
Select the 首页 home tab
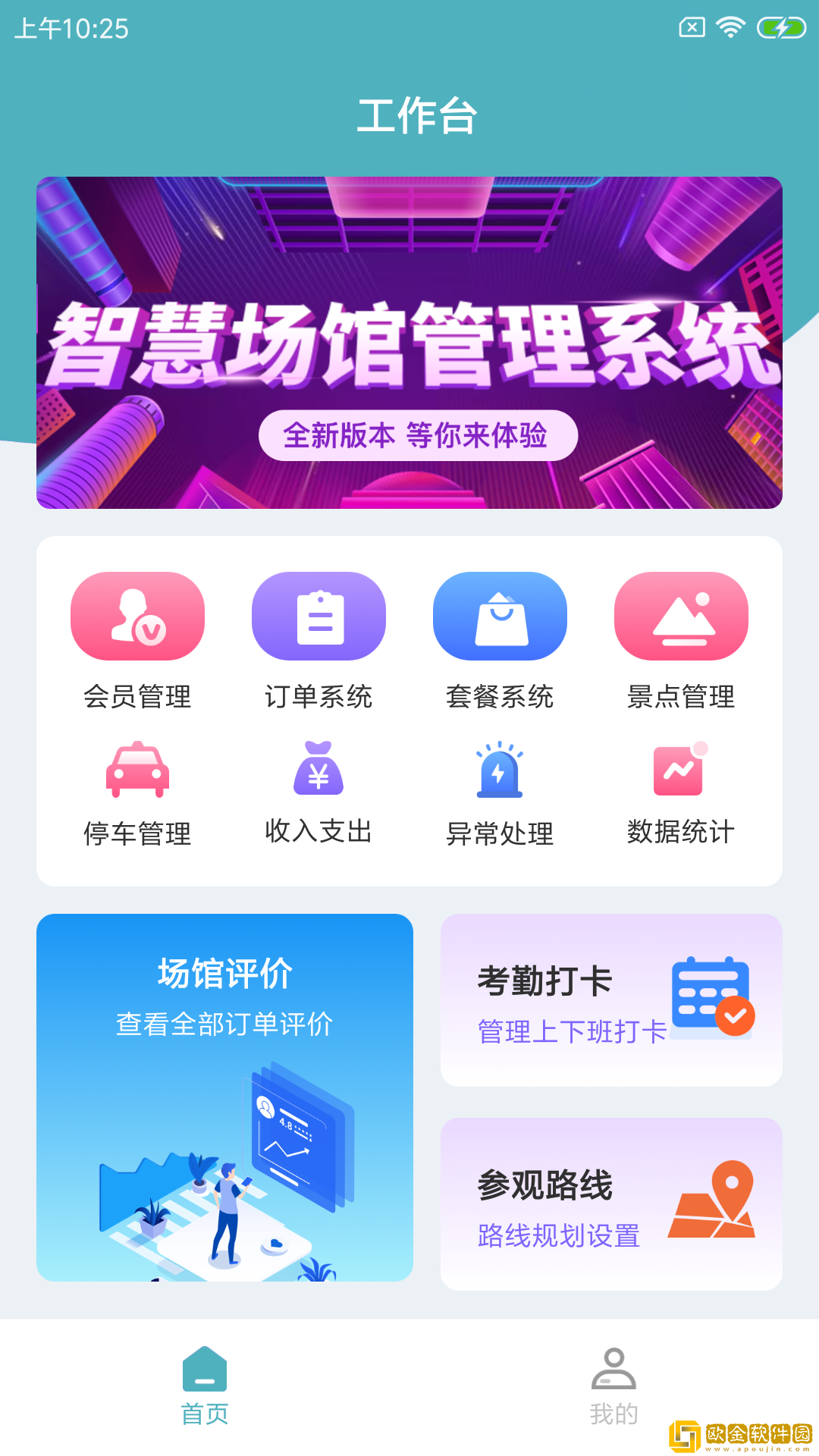pos(205,1385)
